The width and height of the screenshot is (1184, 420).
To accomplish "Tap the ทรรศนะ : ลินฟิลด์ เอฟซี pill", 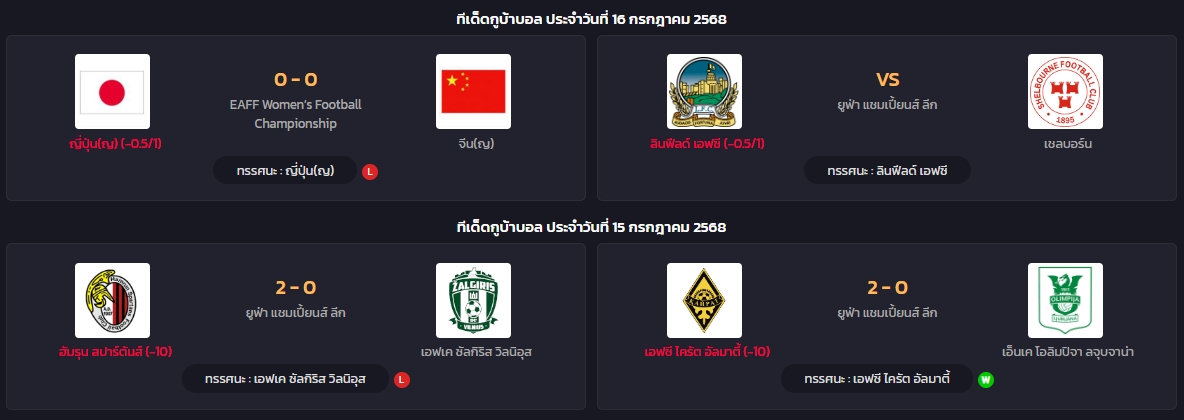I will pyautogui.click(x=886, y=171).
